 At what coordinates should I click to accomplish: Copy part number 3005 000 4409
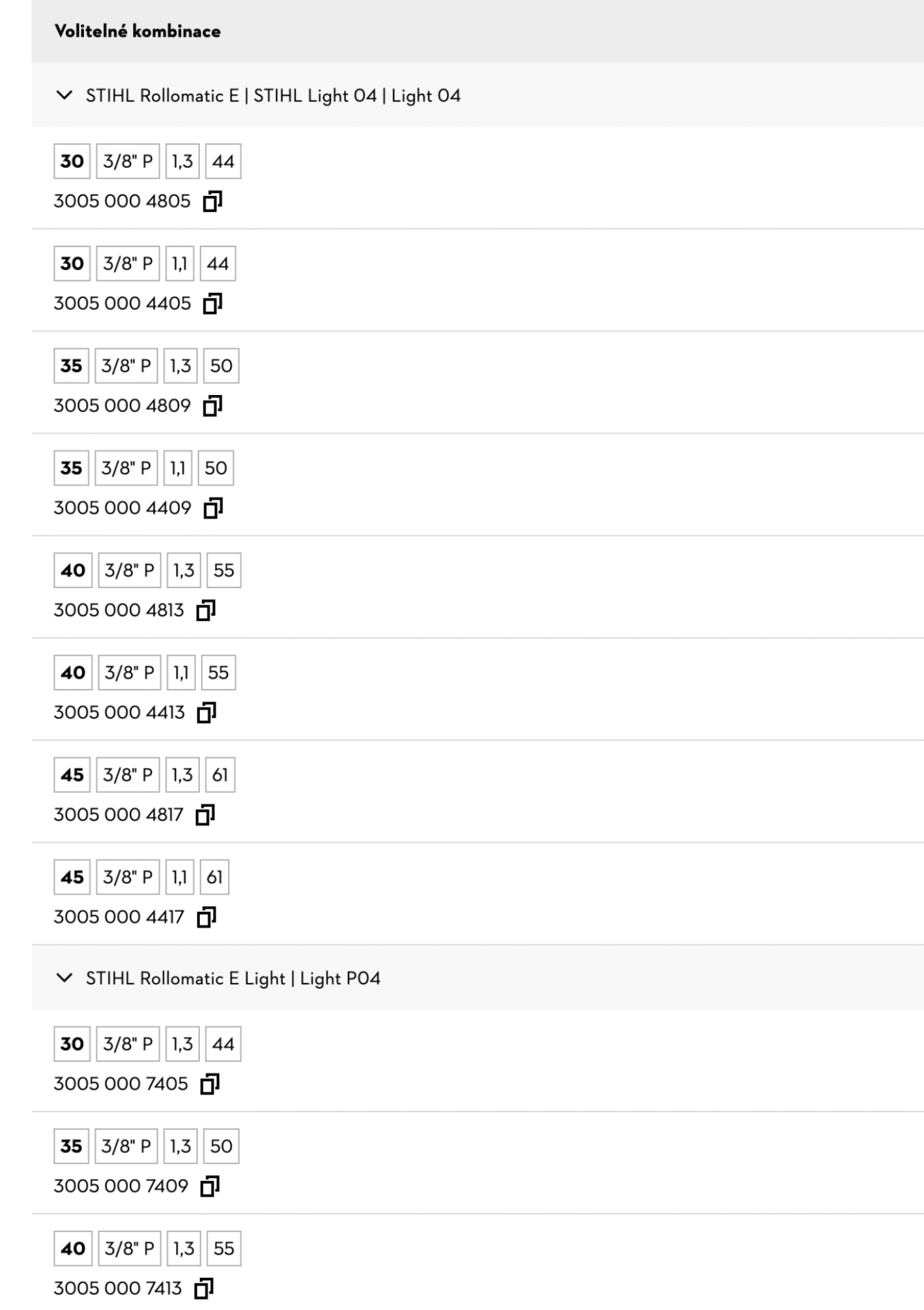pos(213,508)
